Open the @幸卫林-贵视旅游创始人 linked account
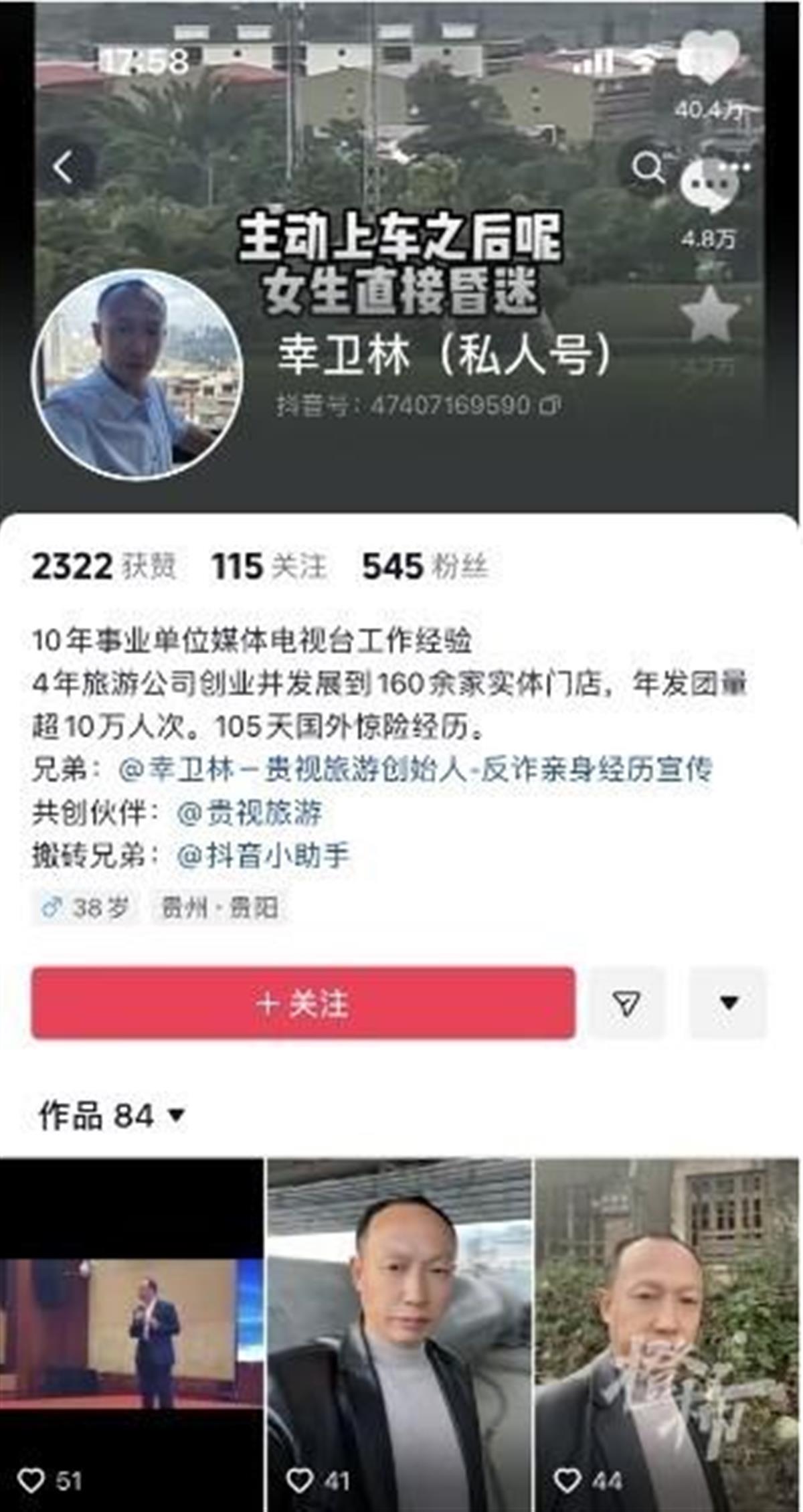 [x=415, y=770]
